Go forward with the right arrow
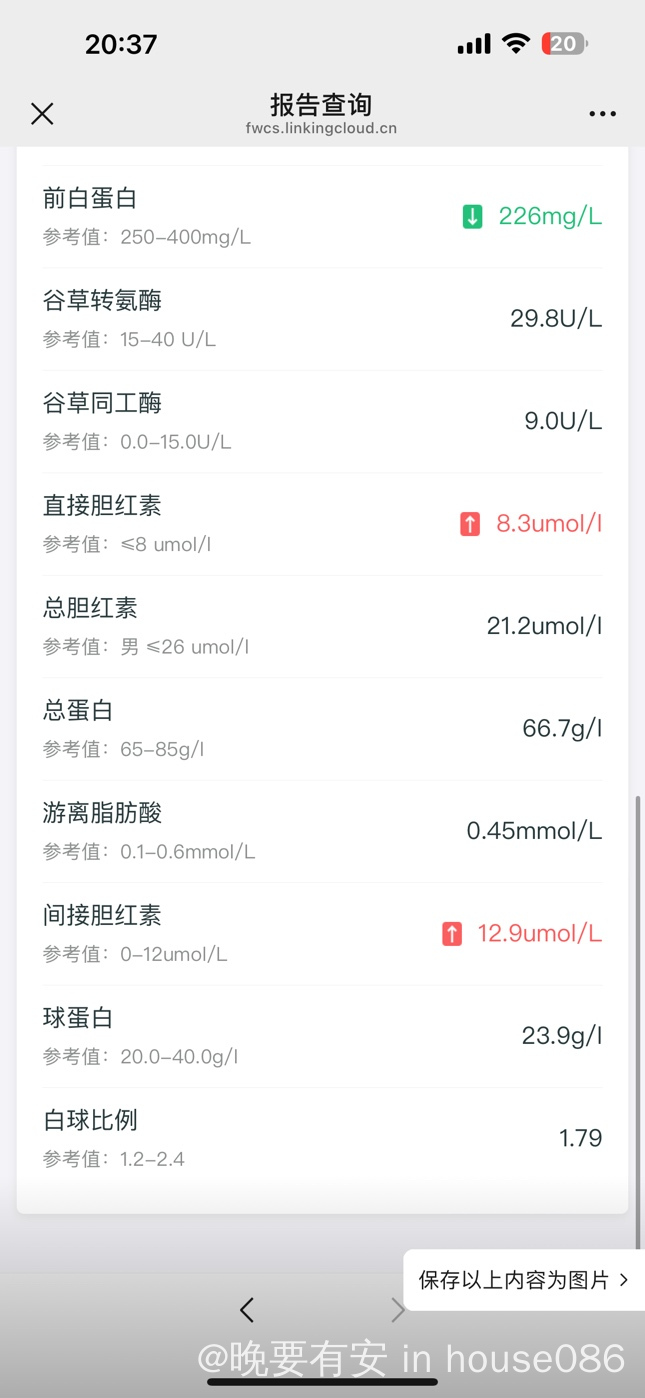Image resolution: width=645 pixels, height=1398 pixels. pos(398,1309)
